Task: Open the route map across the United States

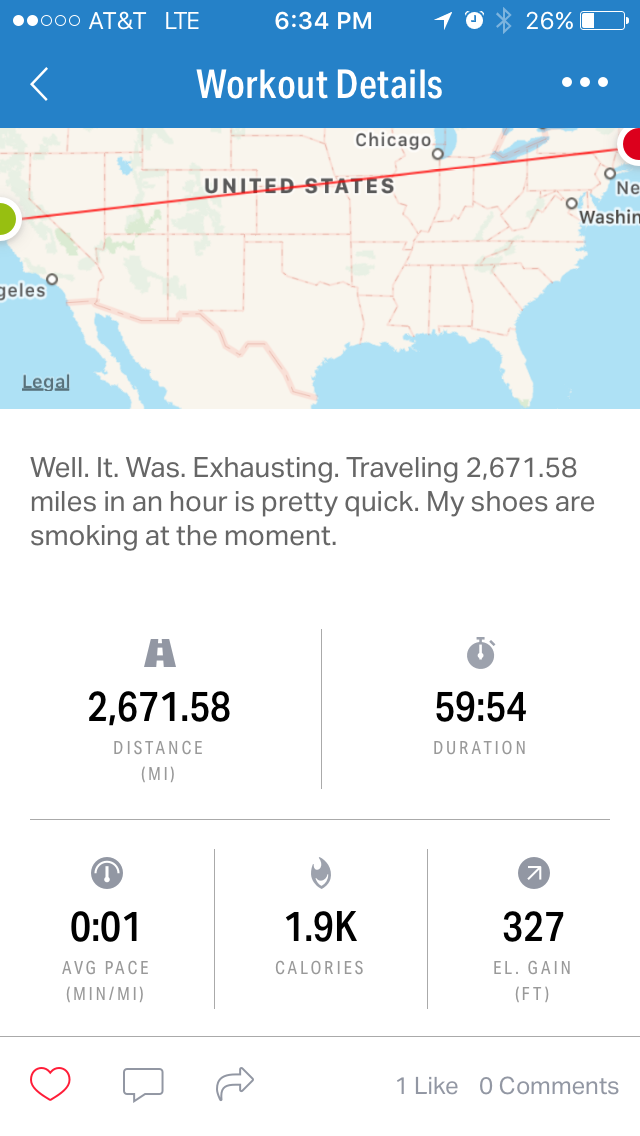Action: [x=320, y=268]
